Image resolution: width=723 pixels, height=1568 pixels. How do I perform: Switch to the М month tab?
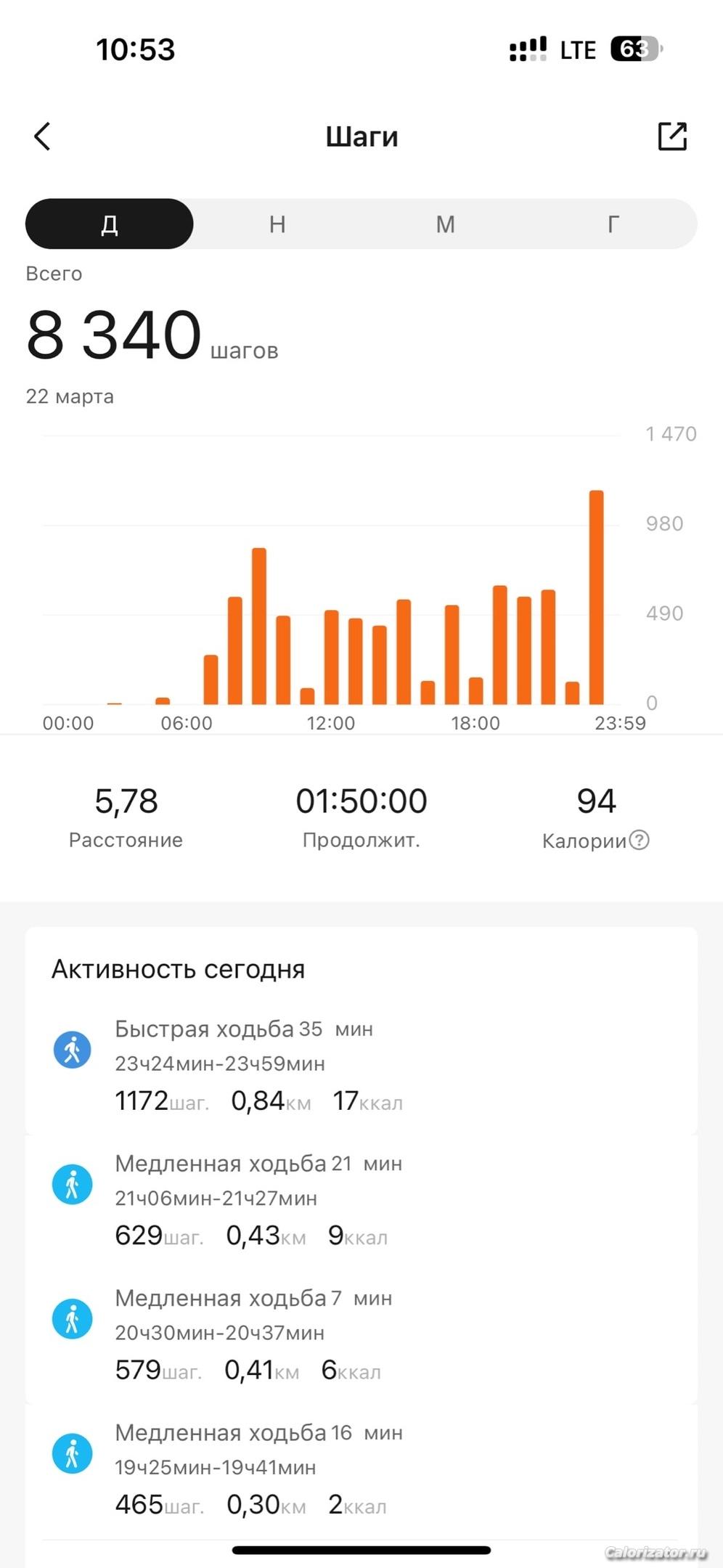445,224
